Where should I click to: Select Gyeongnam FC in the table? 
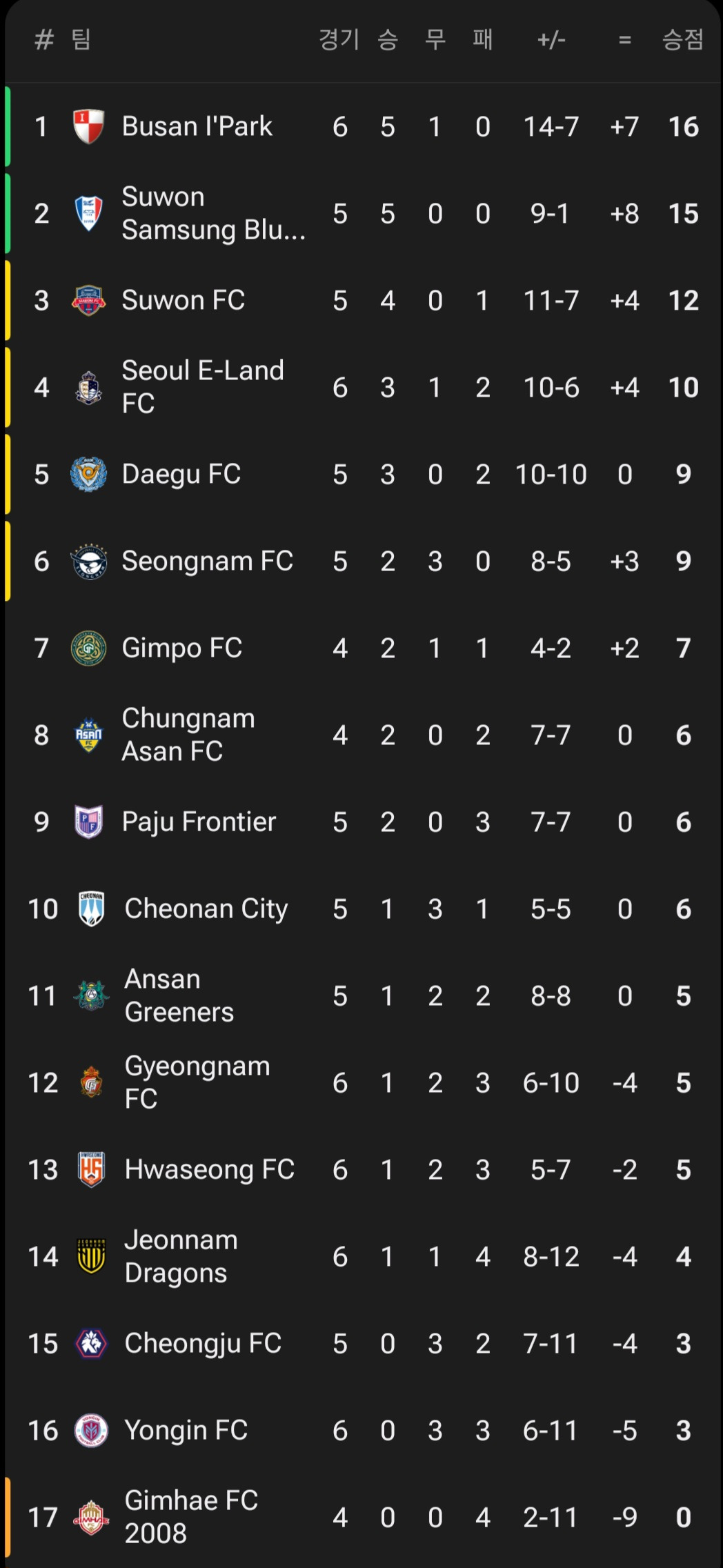click(x=363, y=1083)
